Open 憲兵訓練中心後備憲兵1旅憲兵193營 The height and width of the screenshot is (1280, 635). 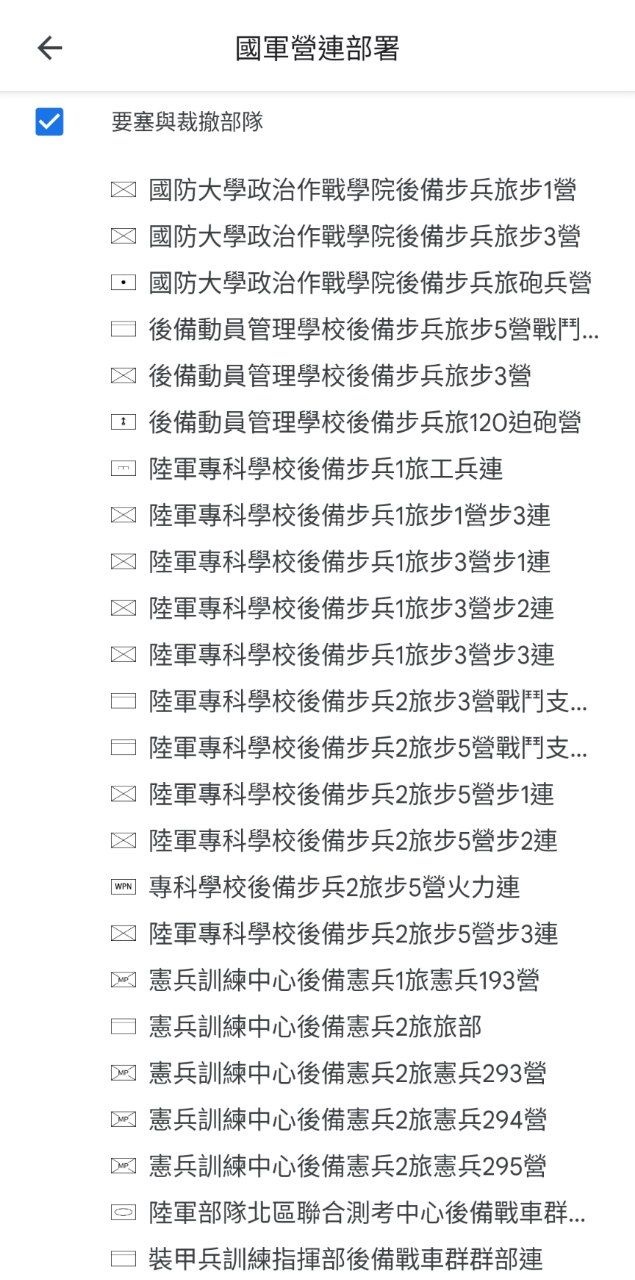coord(317,980)
